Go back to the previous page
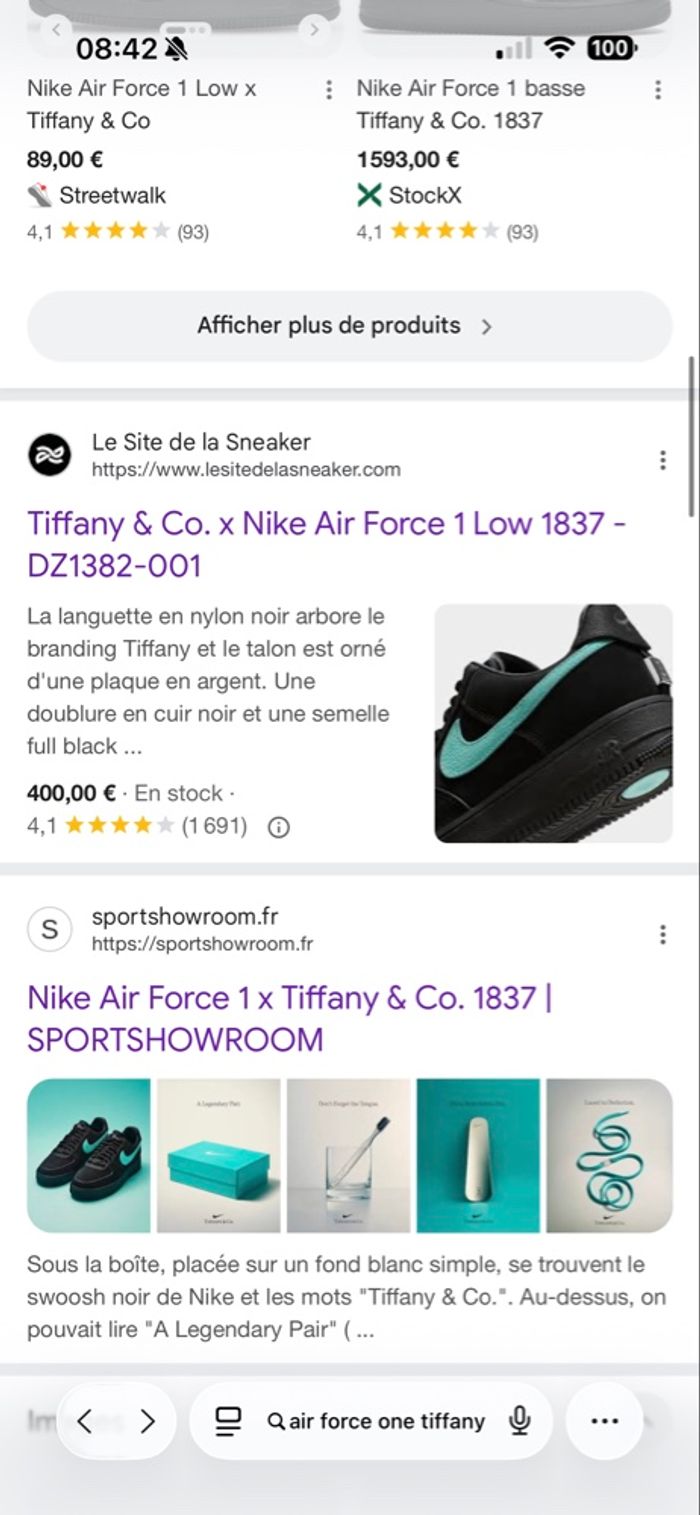700x1515 pixels. pyautogui.click(x=85, y=1421)
